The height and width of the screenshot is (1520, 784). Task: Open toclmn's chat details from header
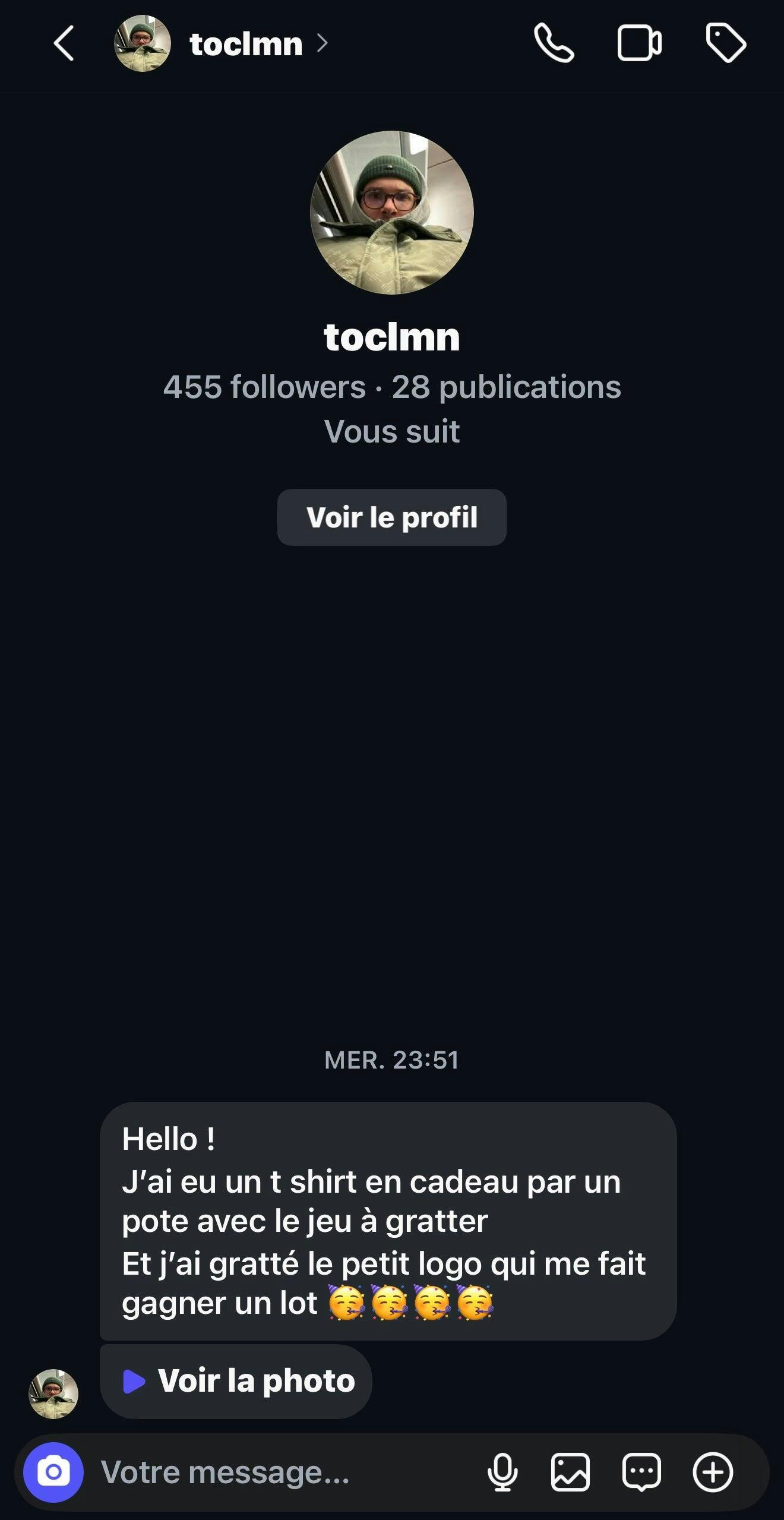point(245,44)
